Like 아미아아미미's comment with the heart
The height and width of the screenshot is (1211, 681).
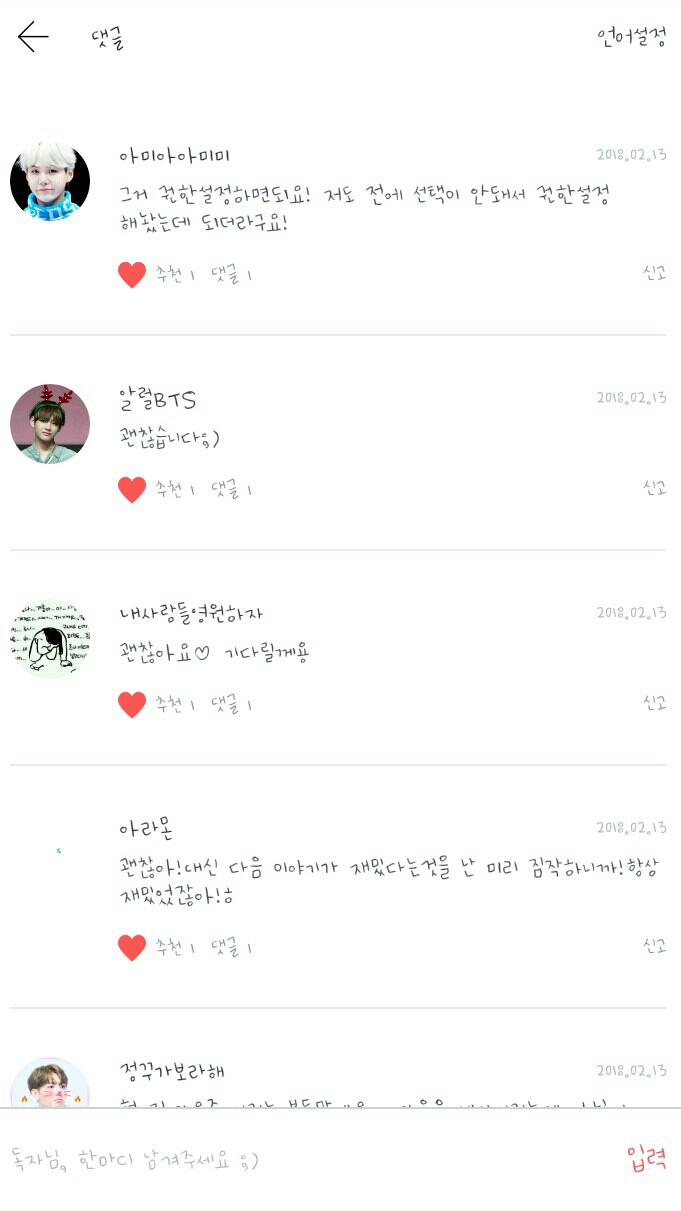pos(132,274)
